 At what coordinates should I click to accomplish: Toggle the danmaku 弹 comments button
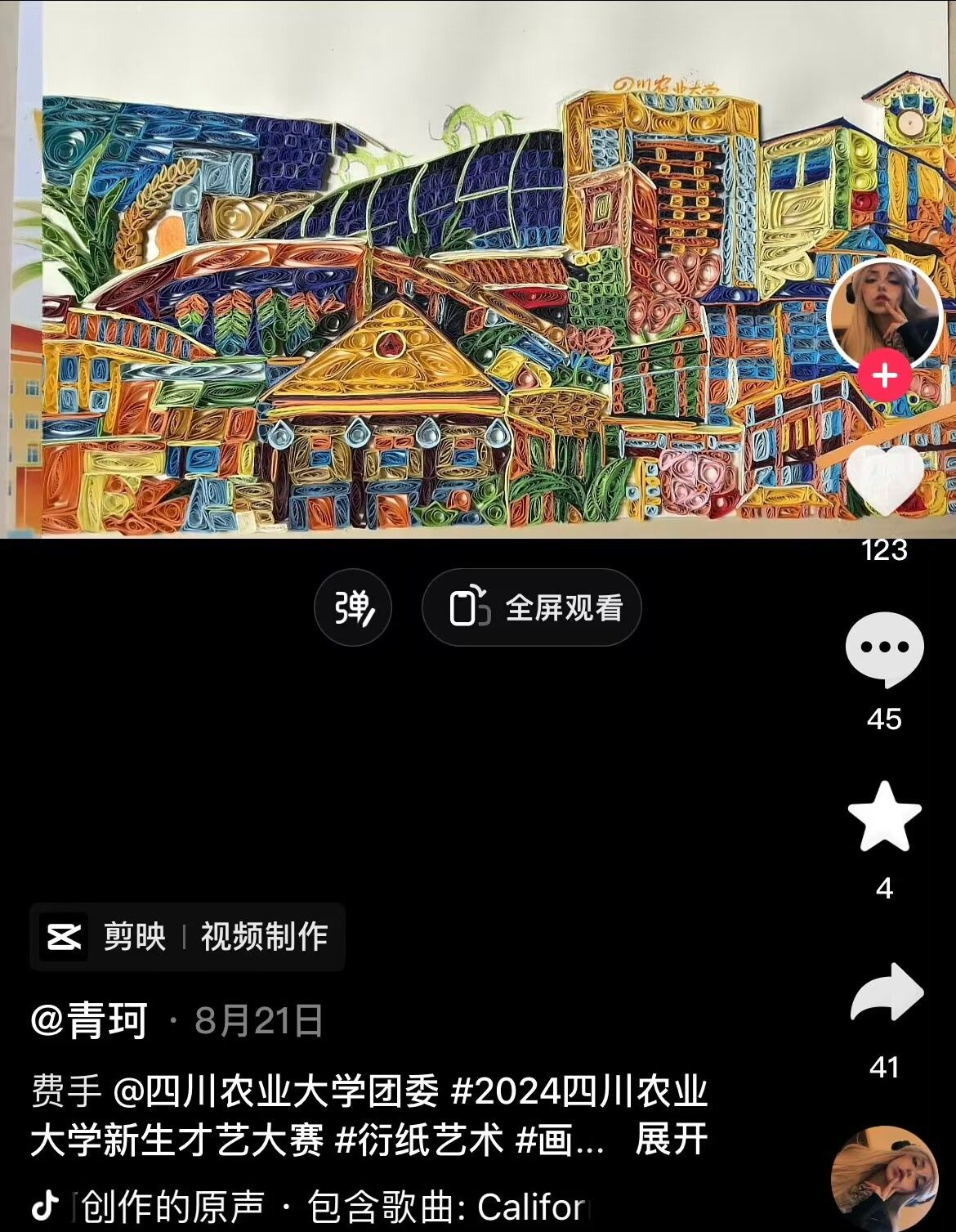pyautogui.click(x=353, y=607)
